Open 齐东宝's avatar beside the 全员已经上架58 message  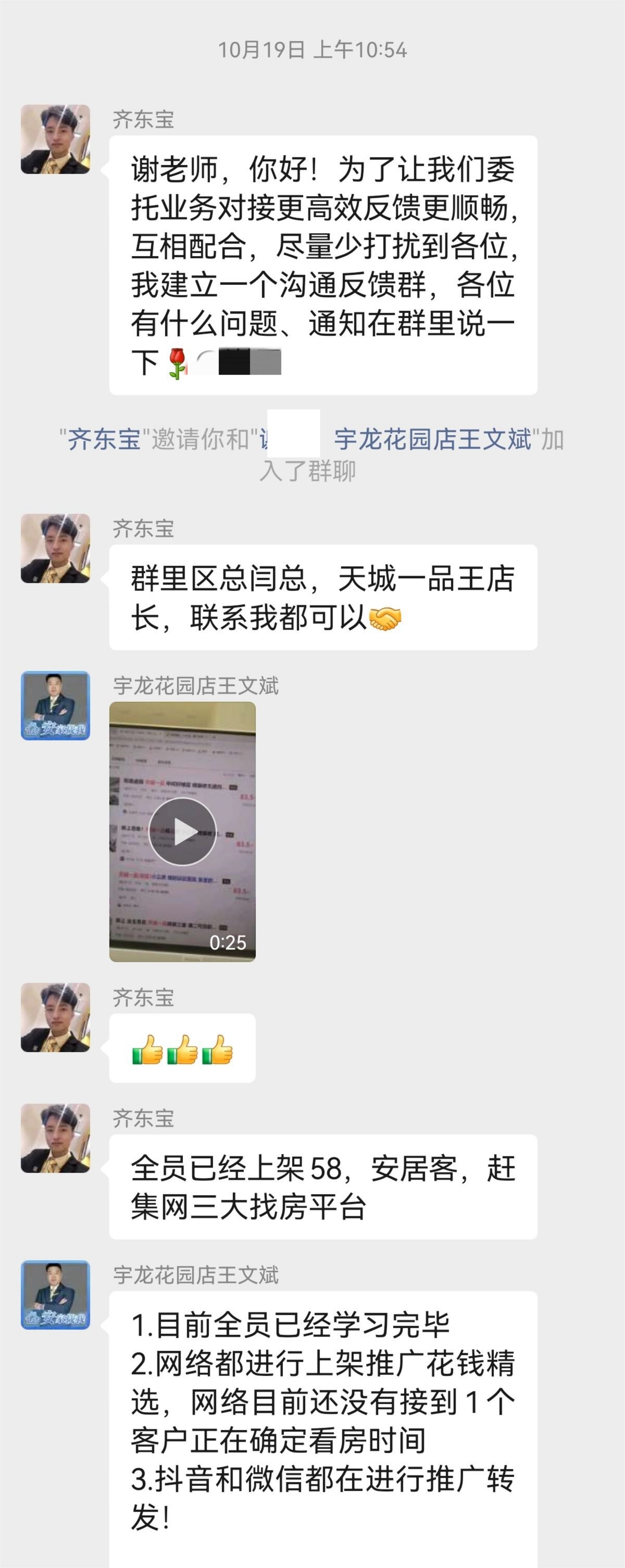click(56, 1138)
